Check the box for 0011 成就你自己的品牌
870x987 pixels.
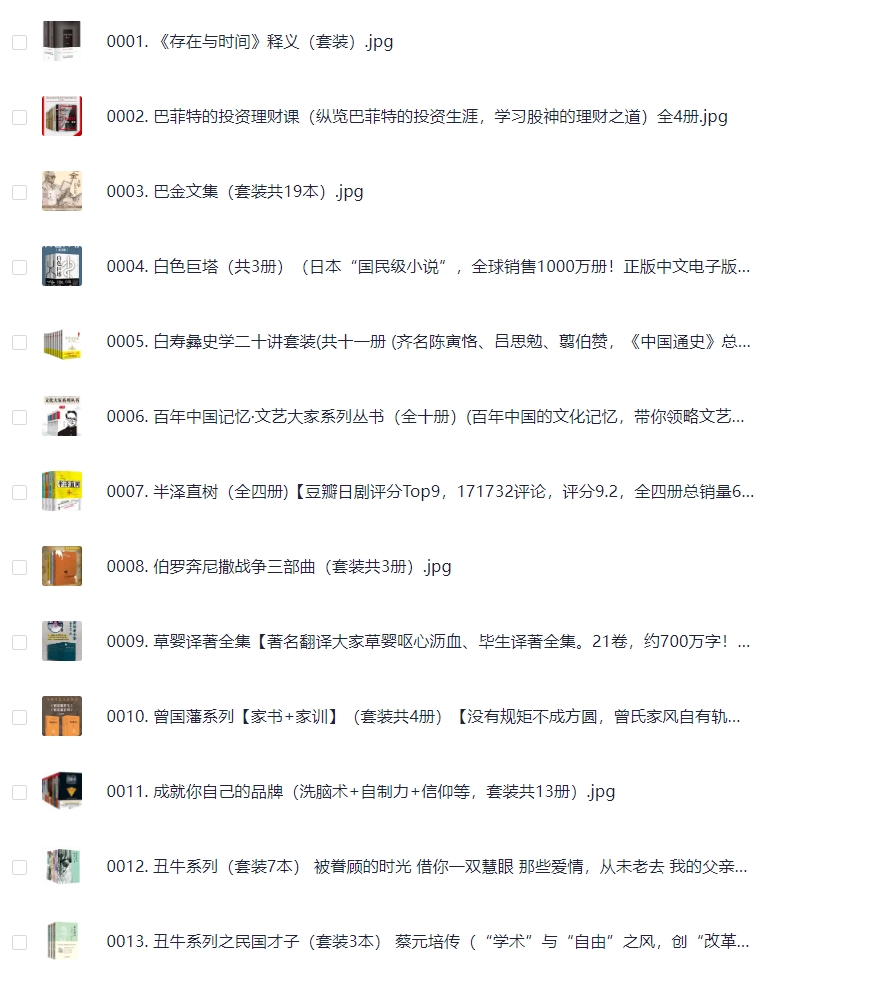pyautogui.click(x=19, y=792)
